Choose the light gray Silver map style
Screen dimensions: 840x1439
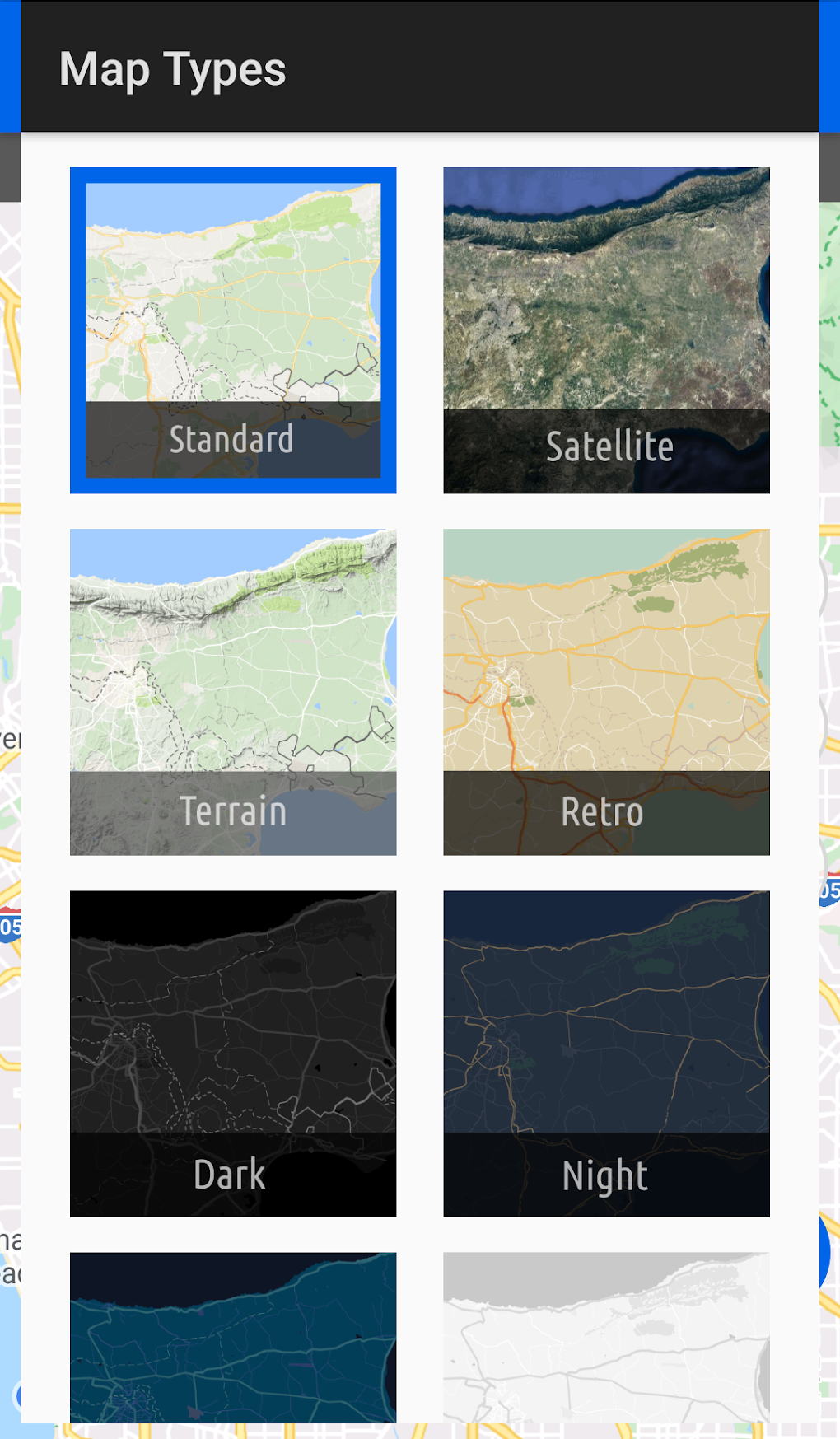pyautogui.click(x=606, y=1334)
